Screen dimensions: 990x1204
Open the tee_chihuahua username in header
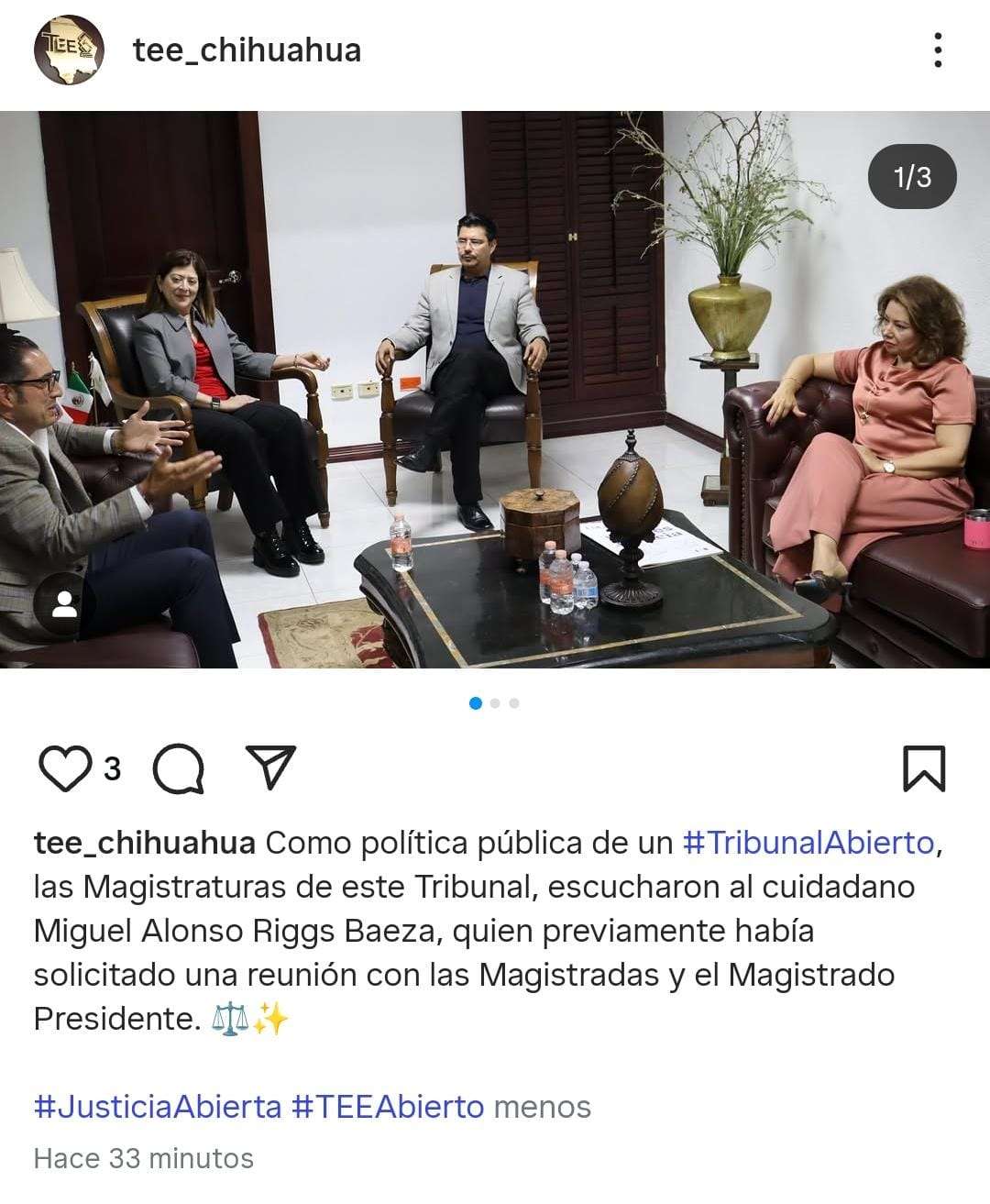(x=247, y=50)
